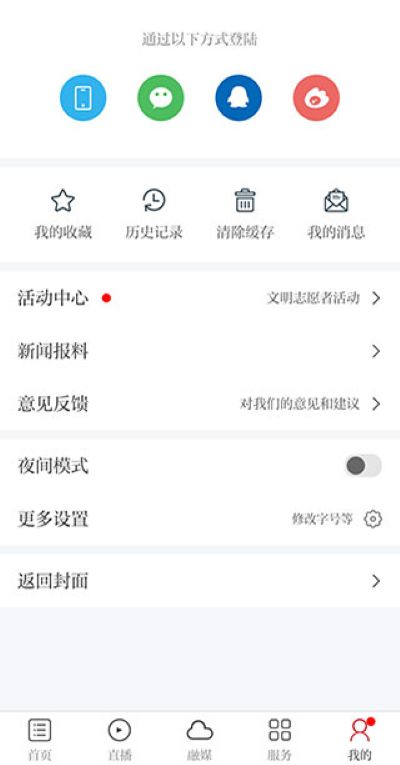Log in via the red Weibo icon
The height and width of the screenshot is (765, 400).
click(317, 98)
